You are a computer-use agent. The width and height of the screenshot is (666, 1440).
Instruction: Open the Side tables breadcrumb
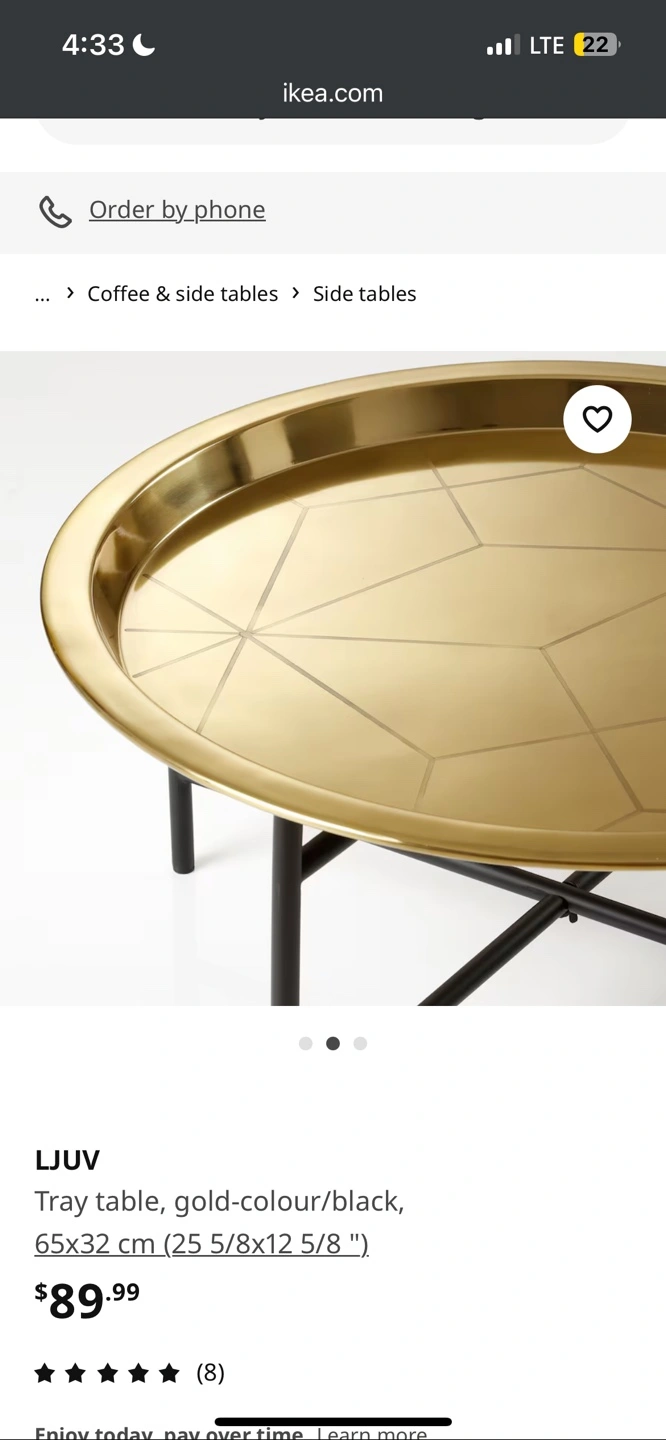[x=365, y=294]
